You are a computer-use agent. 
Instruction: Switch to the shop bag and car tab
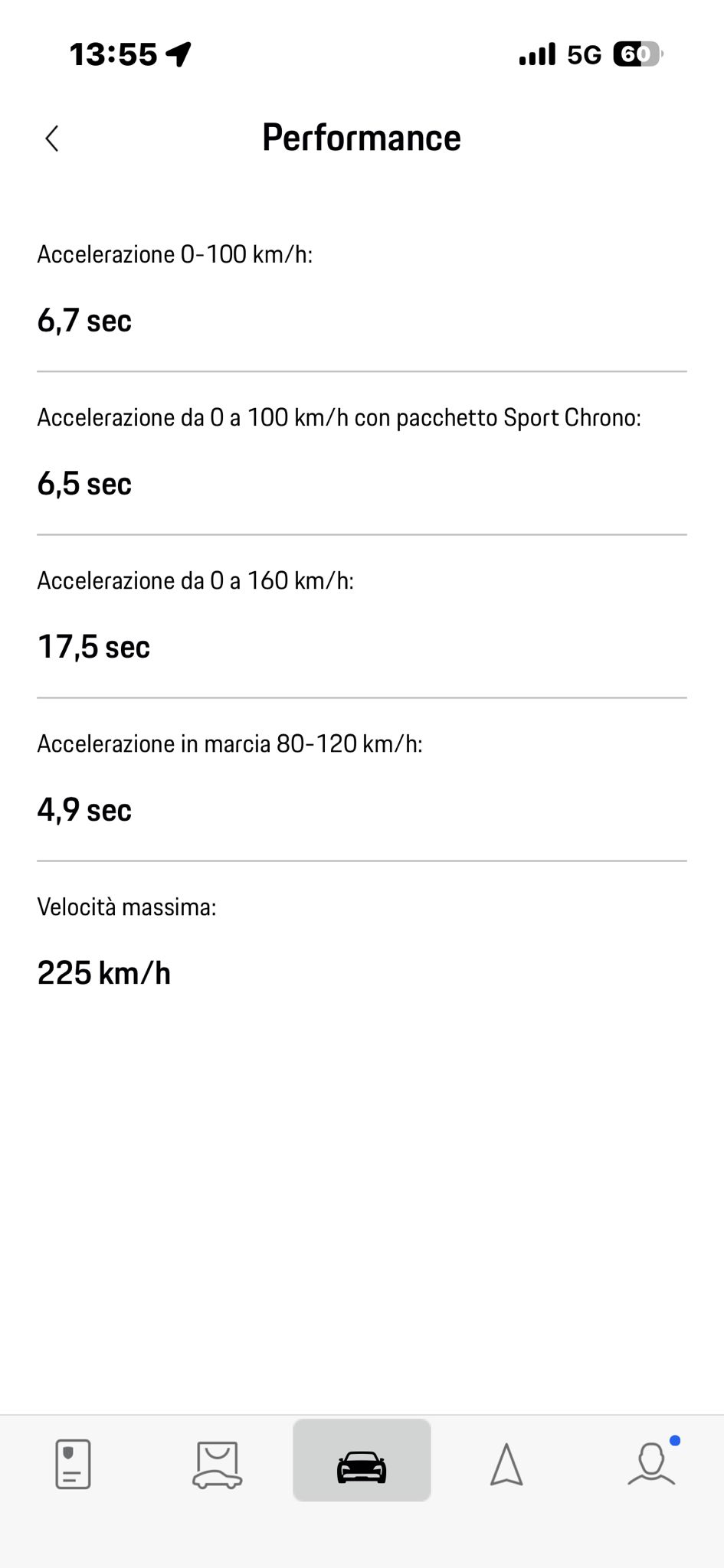(217, 1464)
